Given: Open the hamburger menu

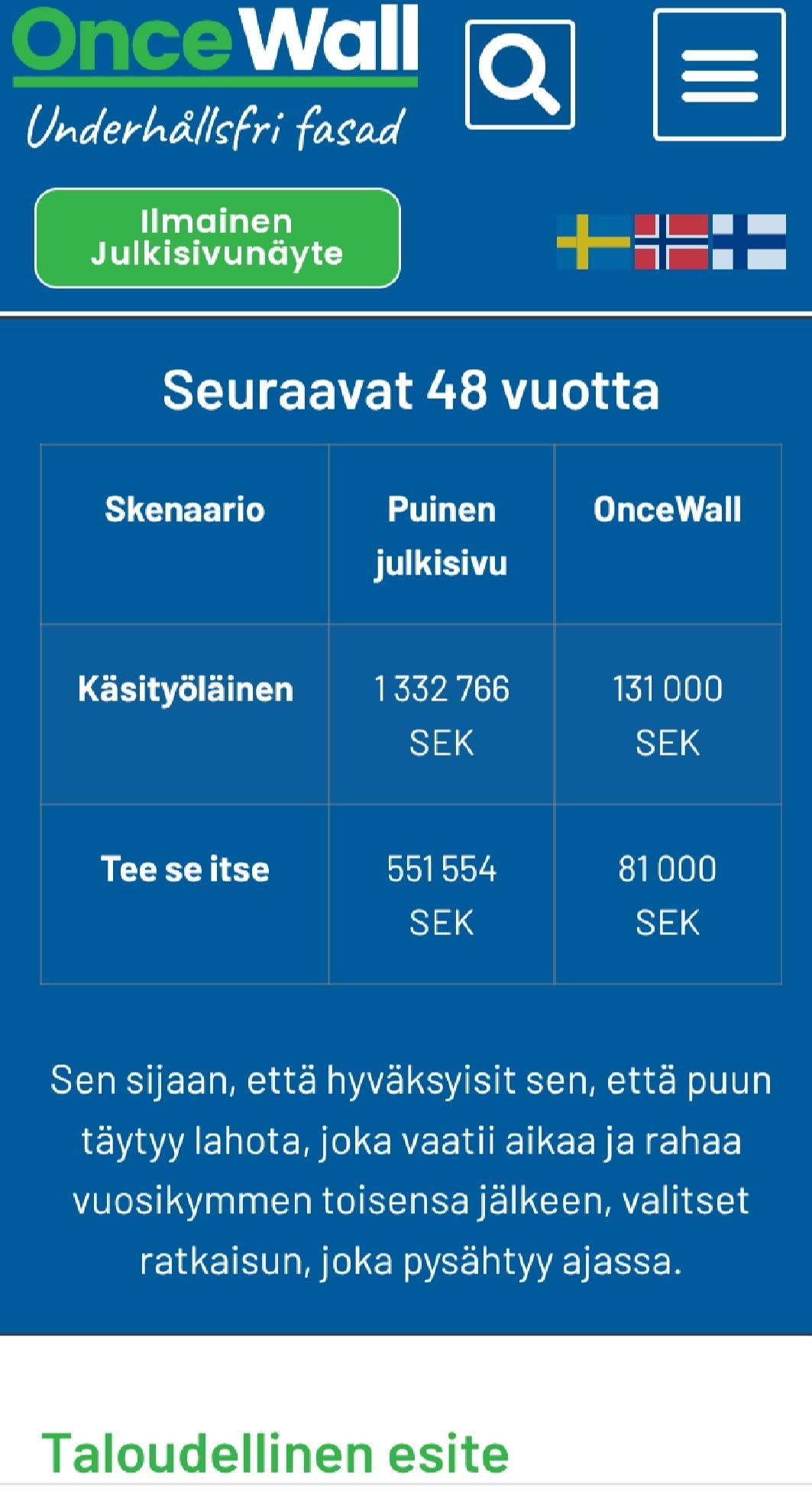Looking at the screenshot, I should coord(719,75).
